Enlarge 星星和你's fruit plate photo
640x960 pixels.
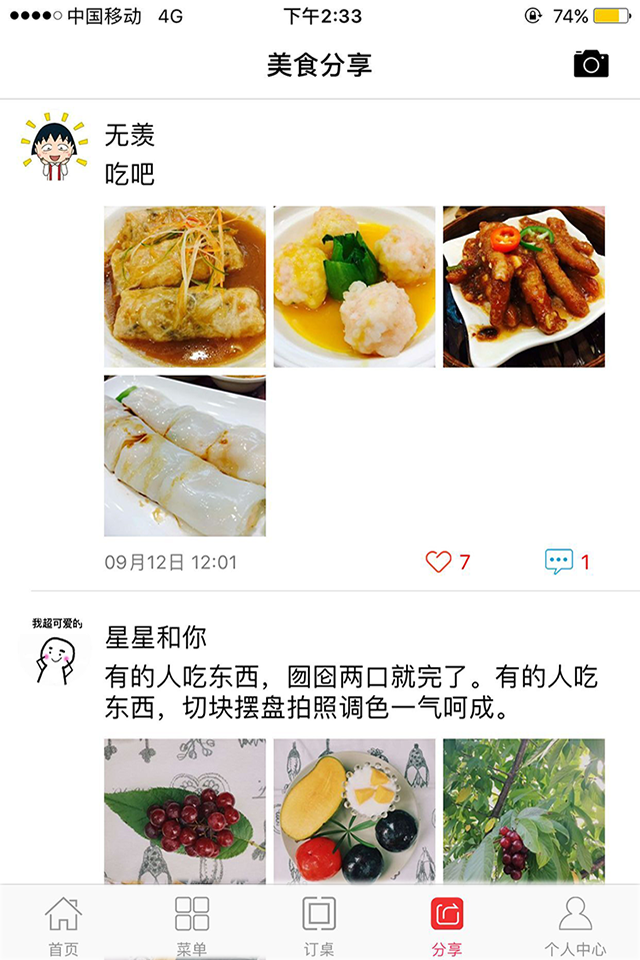tap(354, 811)
